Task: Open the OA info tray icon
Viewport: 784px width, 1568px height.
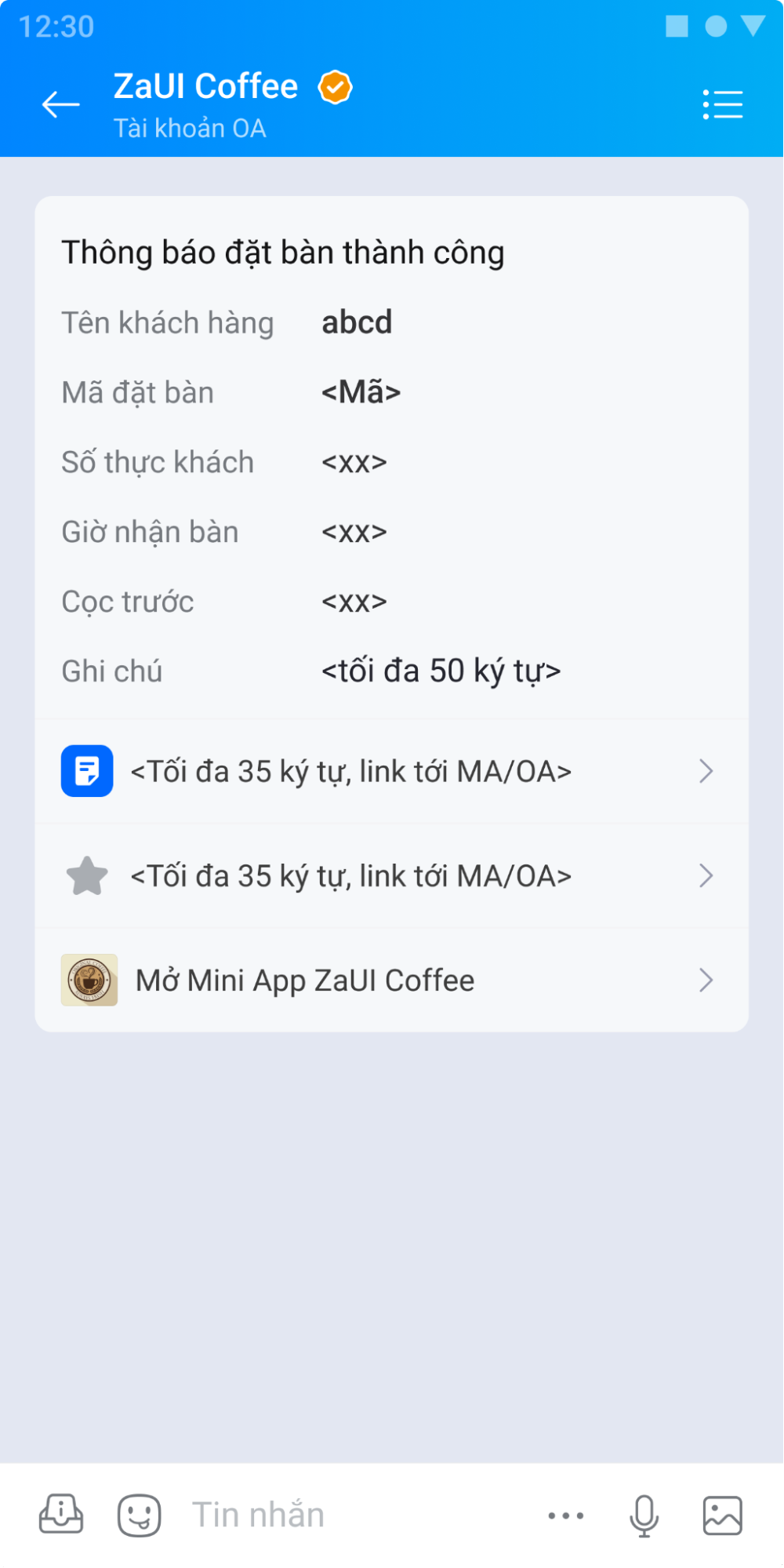Action: (61, 1515)
